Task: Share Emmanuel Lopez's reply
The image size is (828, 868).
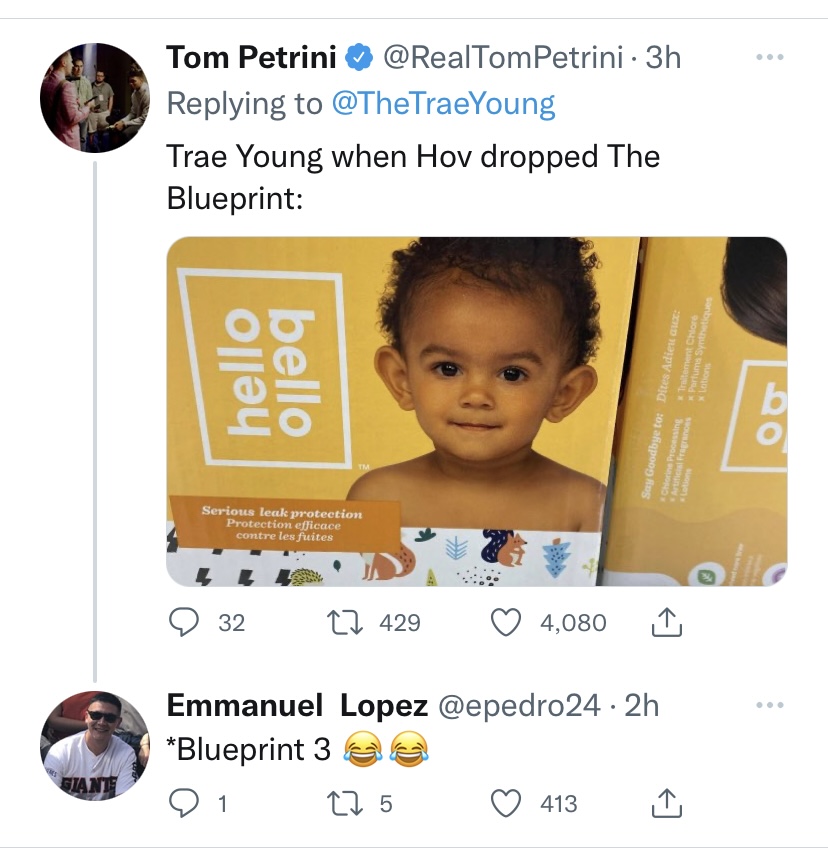Action: pyautogui.click(x=667, y=803)
